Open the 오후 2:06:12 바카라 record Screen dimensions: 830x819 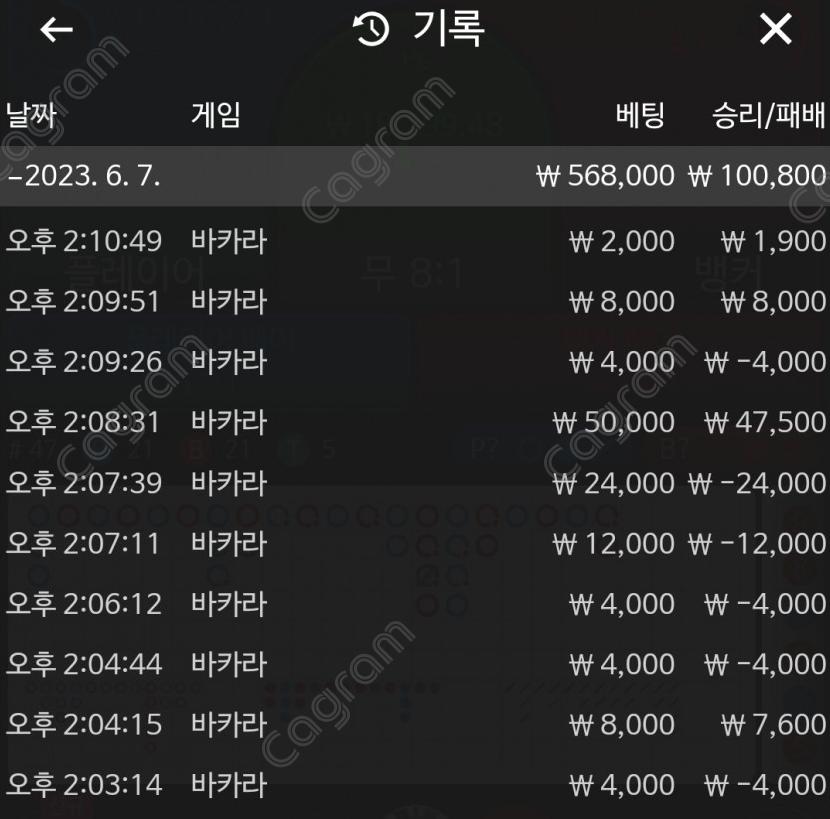point(415,604)
